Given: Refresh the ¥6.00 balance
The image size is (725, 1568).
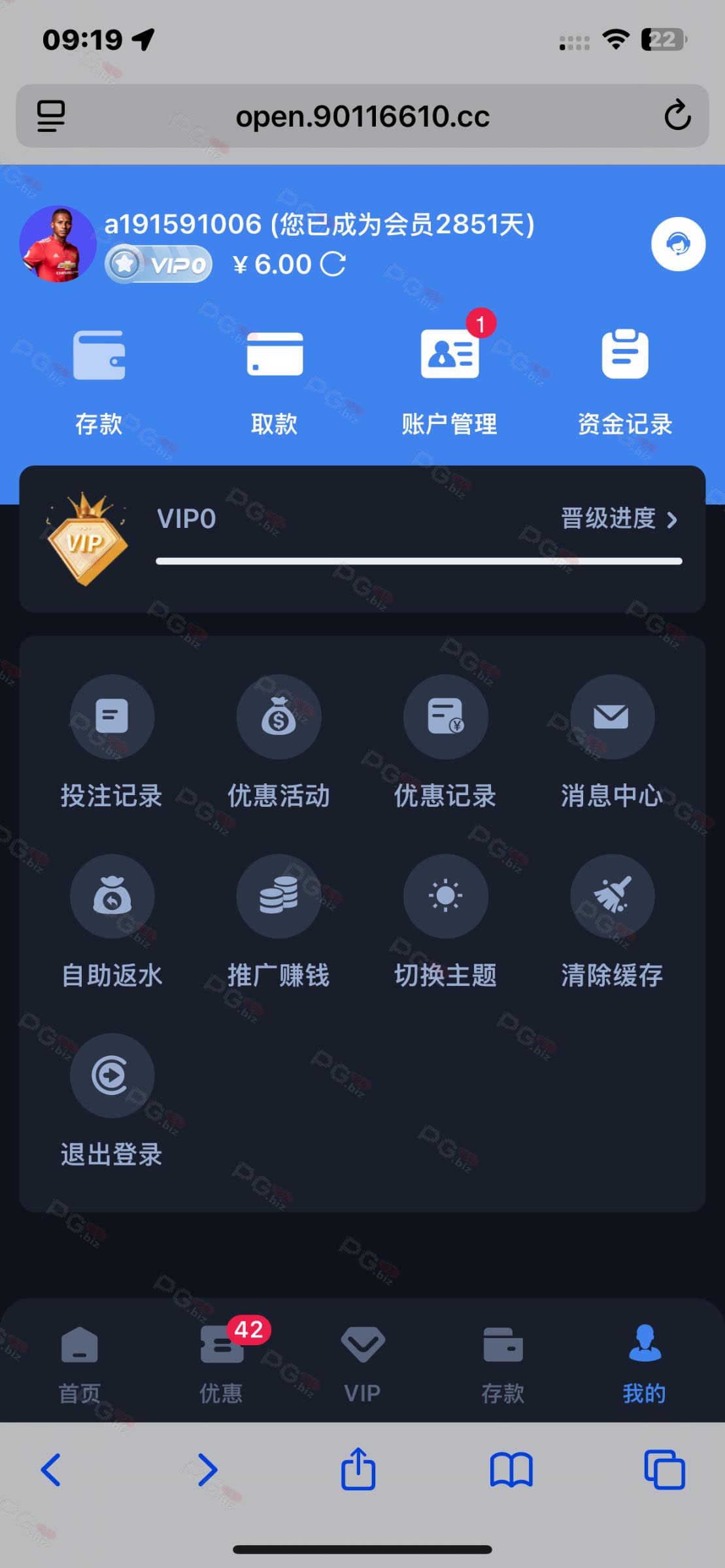Looking at the screenshot, I should click(x=333, y=264).
